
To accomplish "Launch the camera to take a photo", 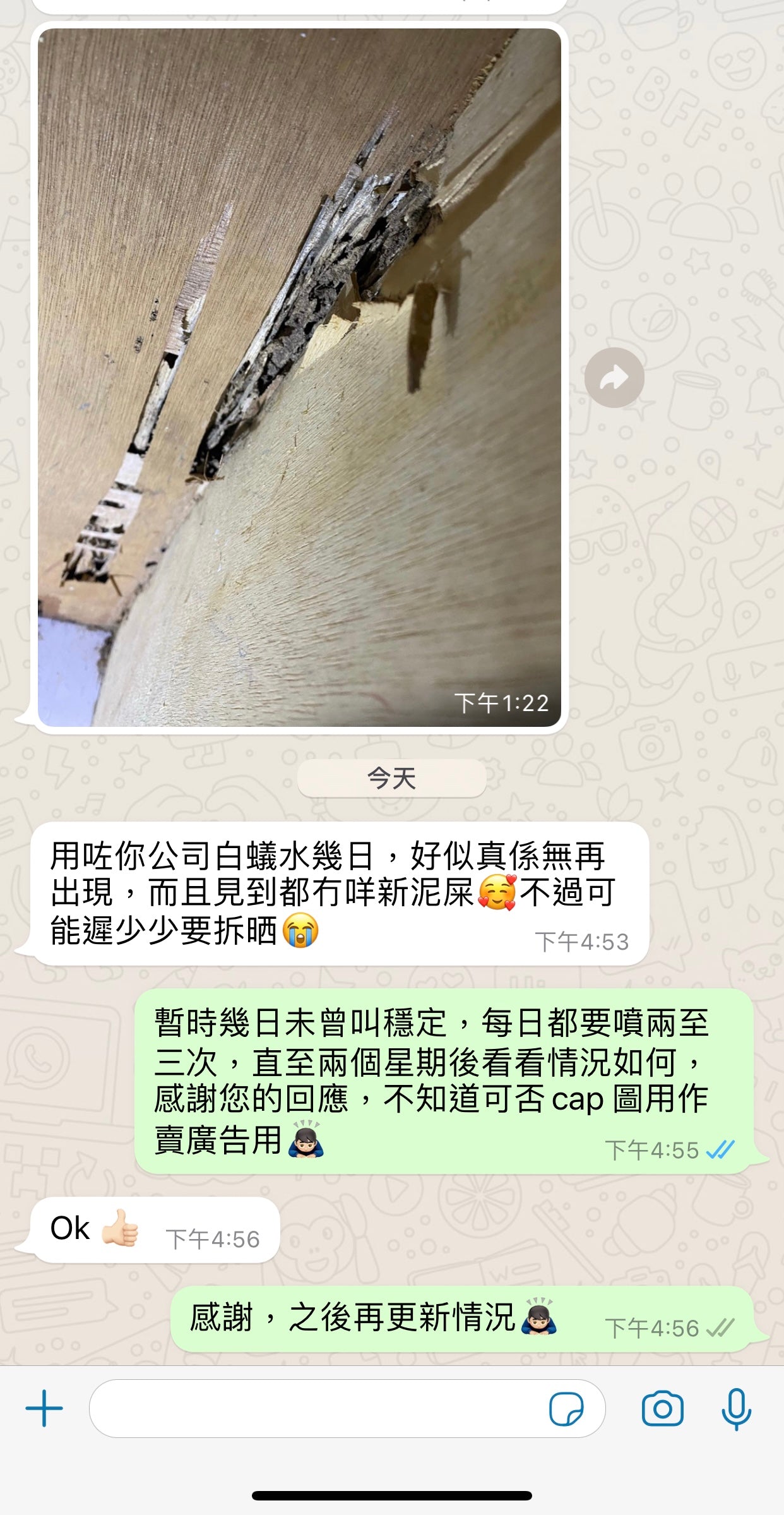I will [x=662, y=1408].
